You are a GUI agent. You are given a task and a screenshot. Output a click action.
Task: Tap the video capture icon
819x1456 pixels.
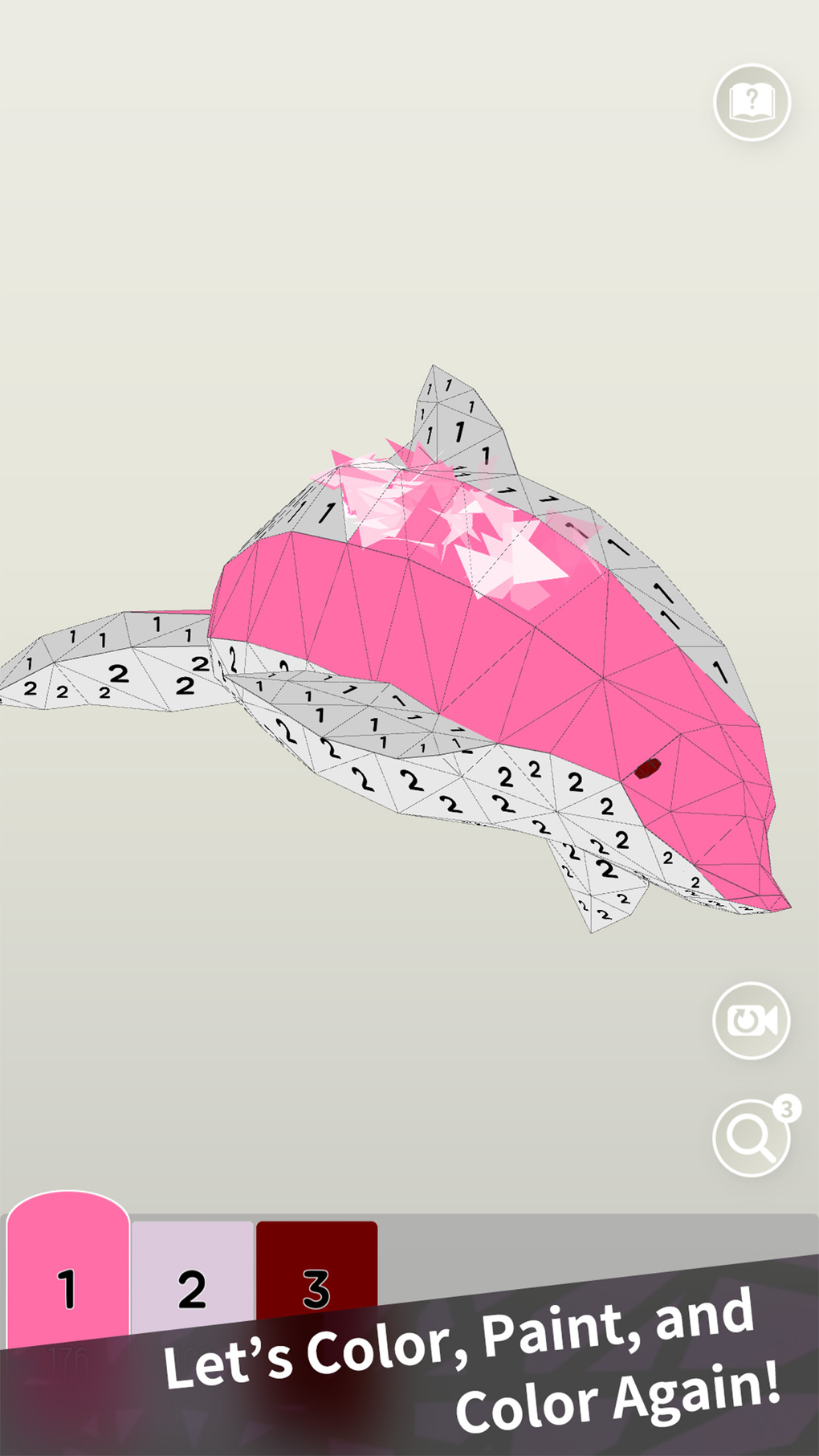tap(751, 1020)
